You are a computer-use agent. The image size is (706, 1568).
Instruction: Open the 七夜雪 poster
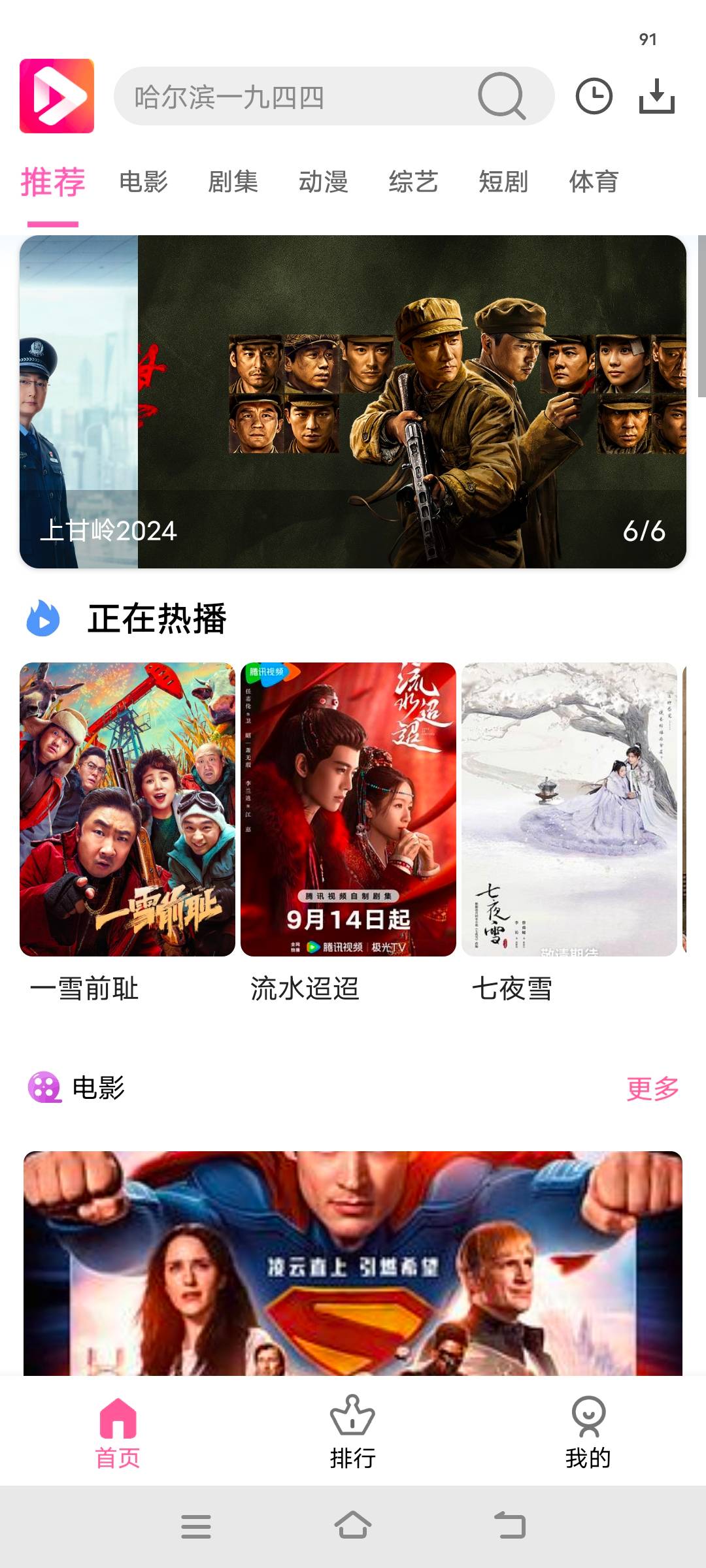pos(569,809)
